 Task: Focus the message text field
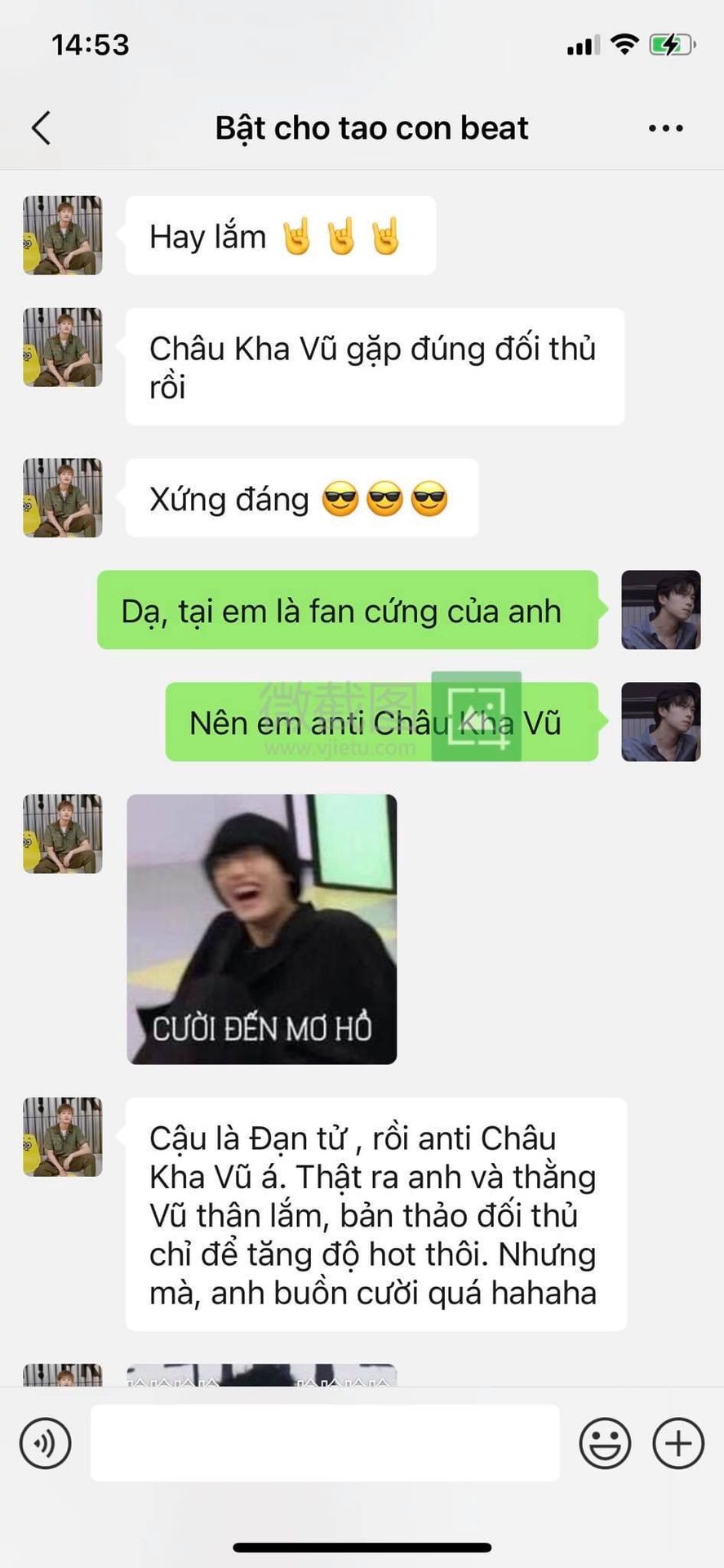tap(325, 1443)
